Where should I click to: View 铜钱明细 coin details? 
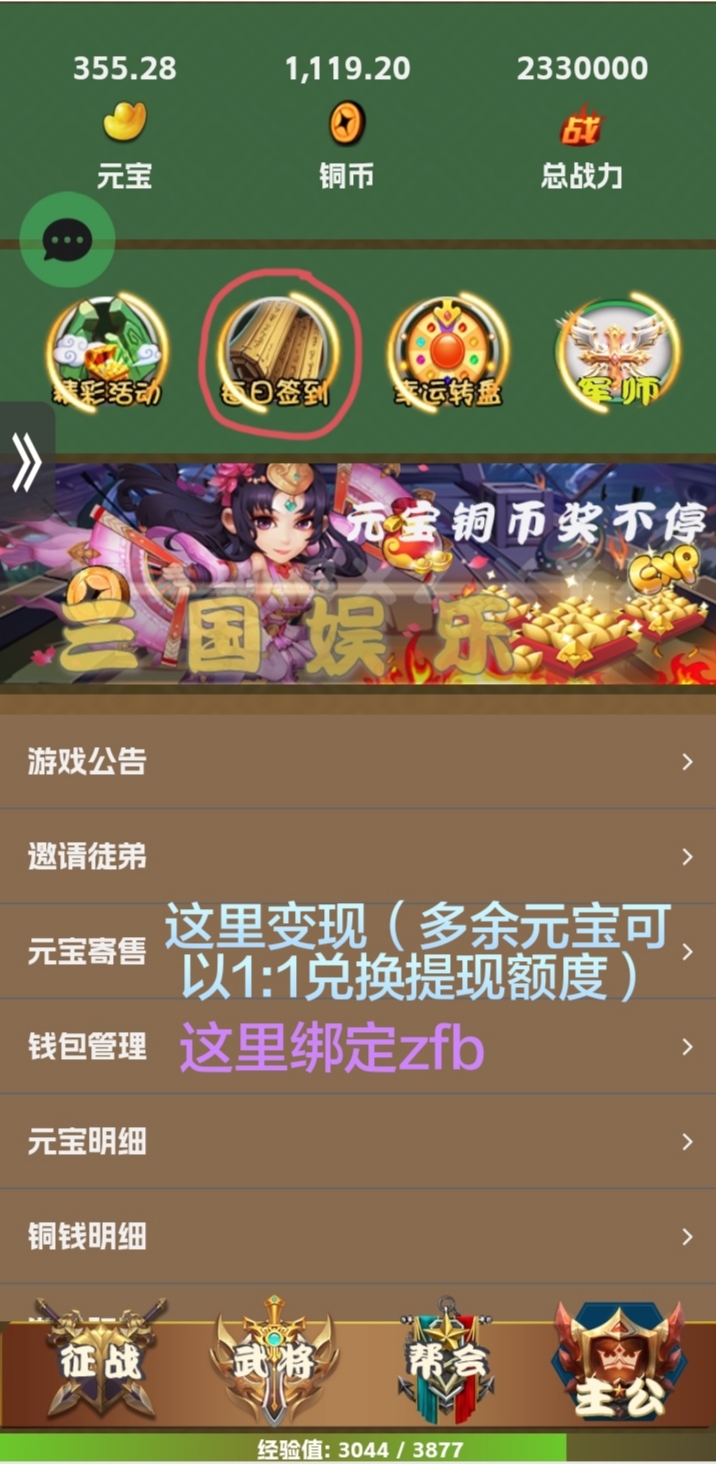tap(358, 1237)
